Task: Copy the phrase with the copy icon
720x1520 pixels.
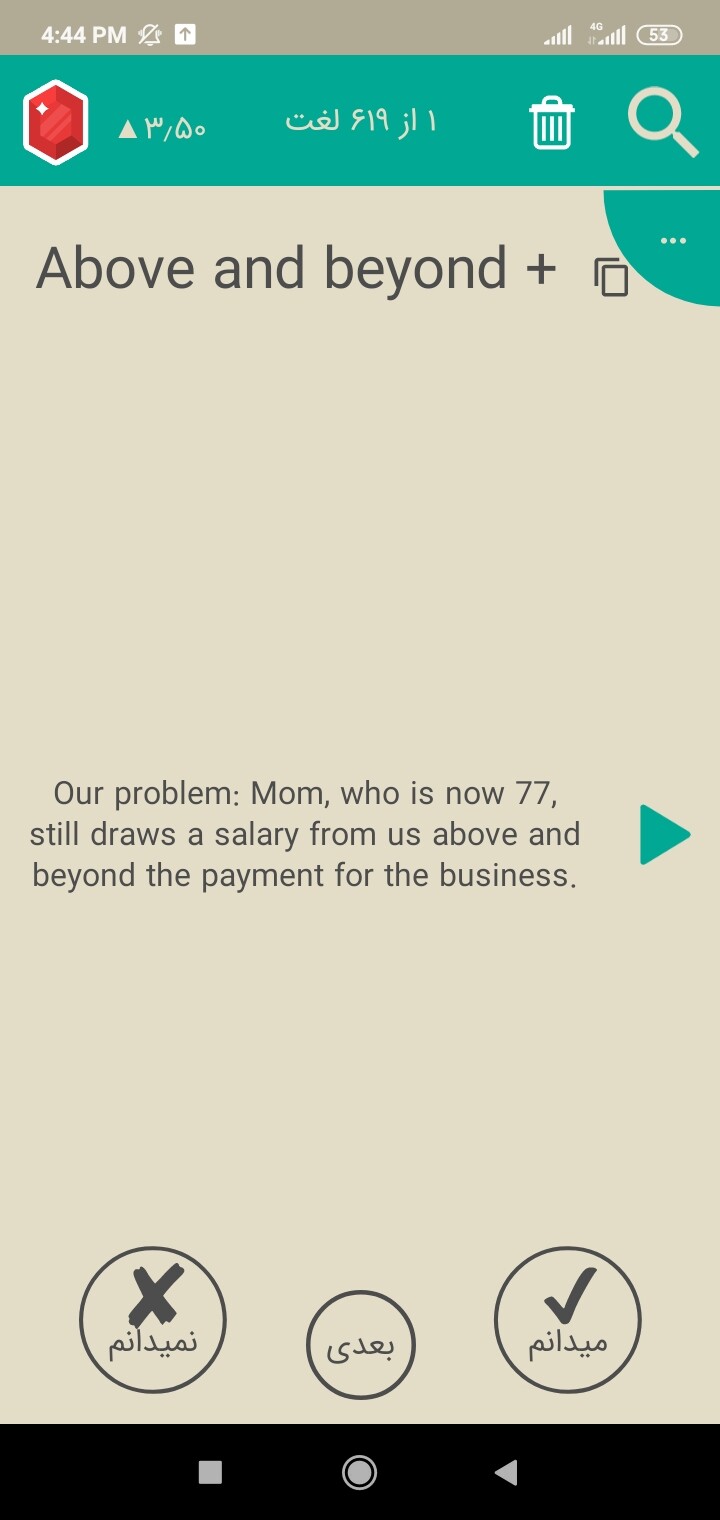Action: (611, 277)
